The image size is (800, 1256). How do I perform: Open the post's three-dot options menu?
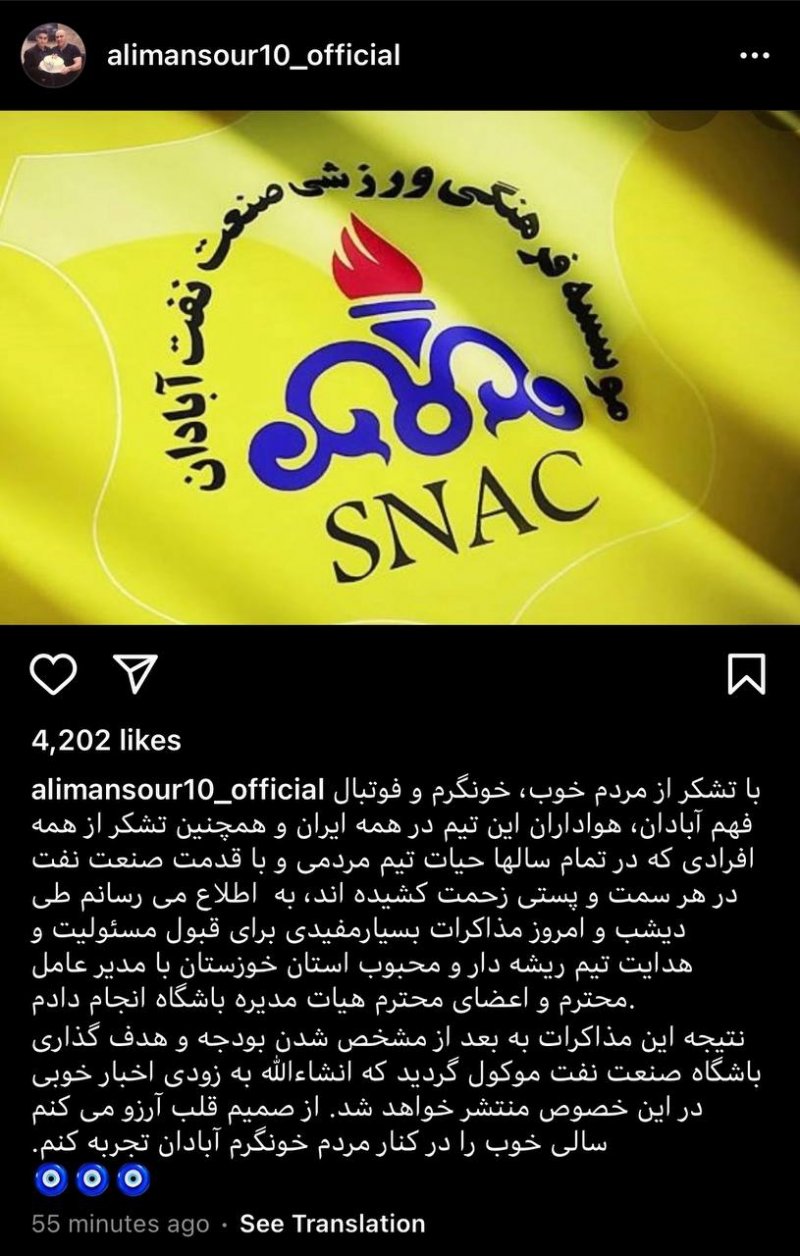pyautogui.click(x=754, y=56)
